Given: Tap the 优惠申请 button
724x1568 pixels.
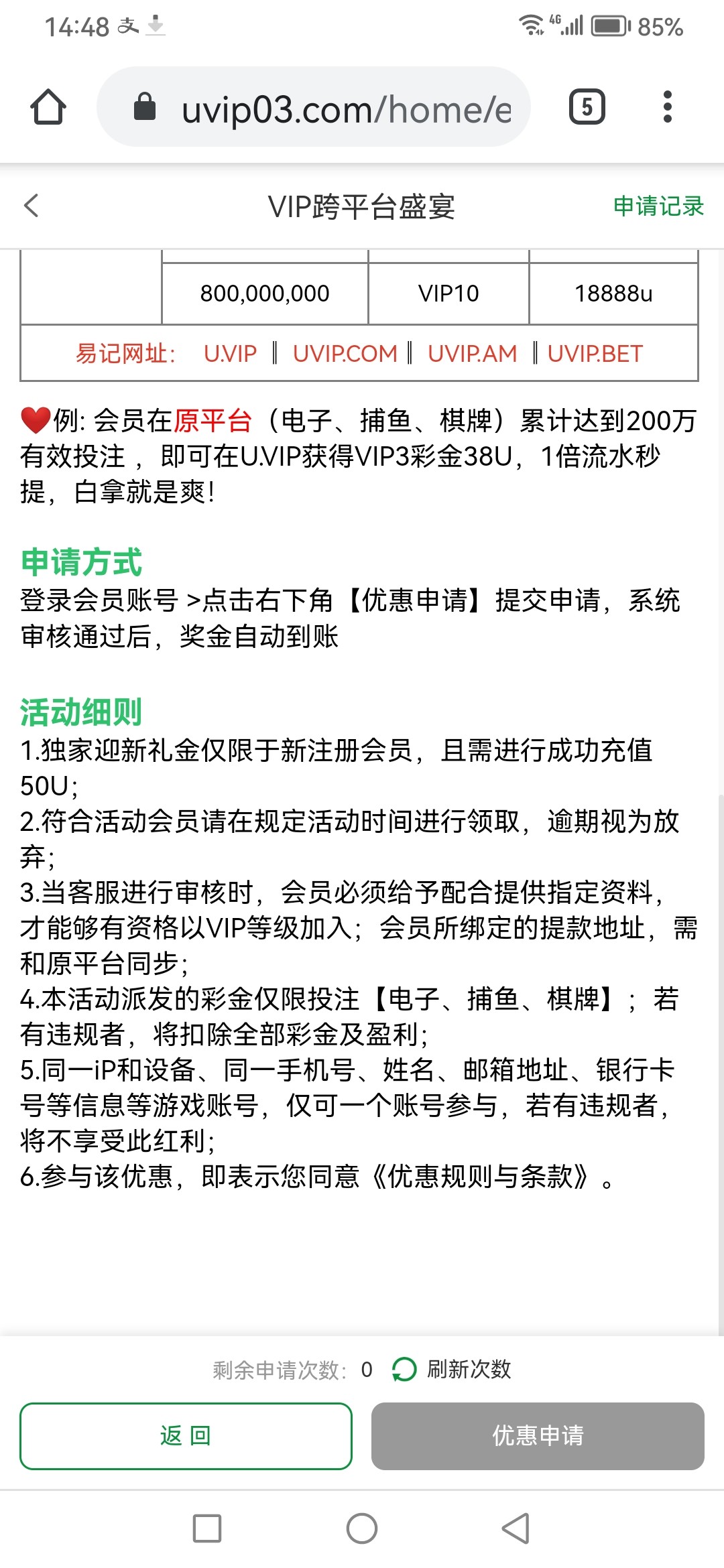Looking at the screenshot, I should click(538, 1436).
